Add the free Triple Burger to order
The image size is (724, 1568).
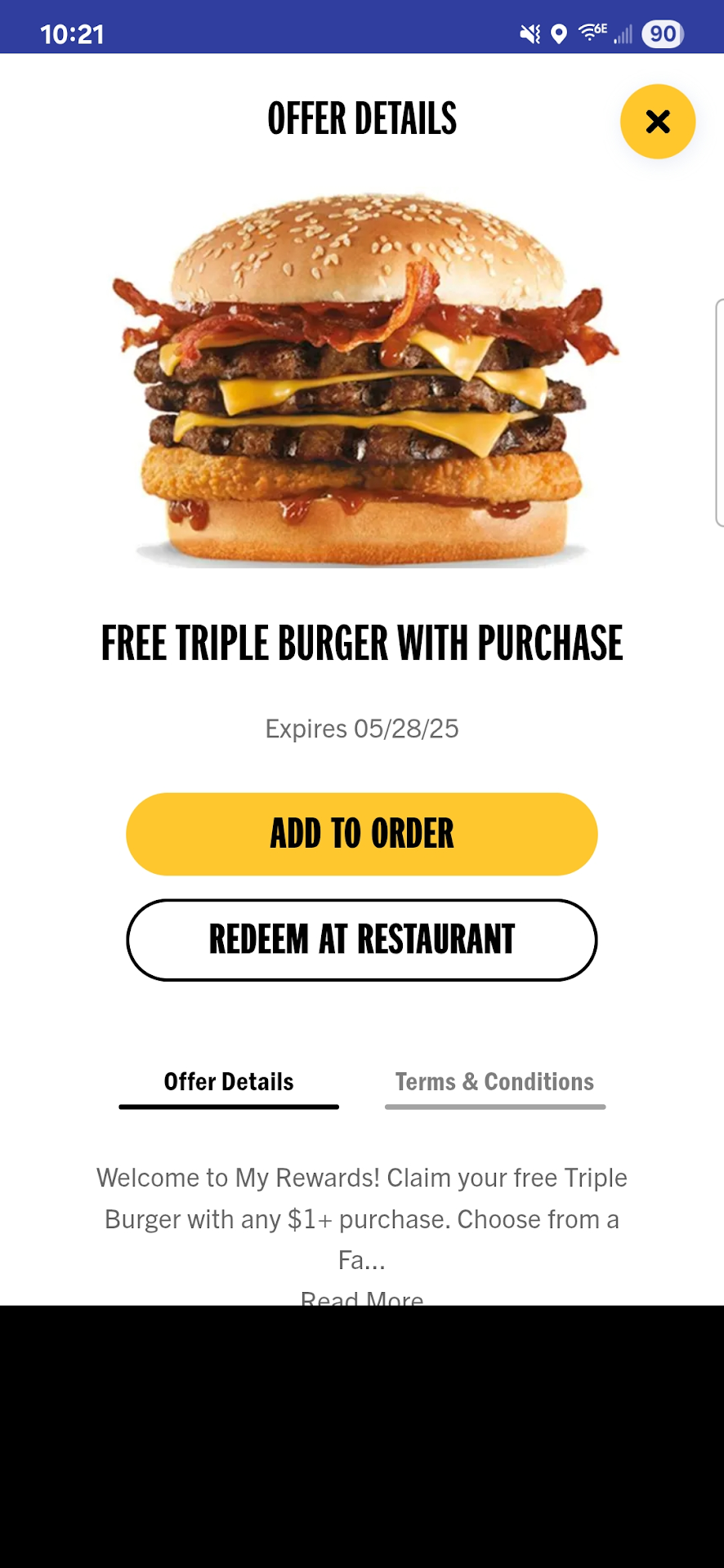[362, 834]
